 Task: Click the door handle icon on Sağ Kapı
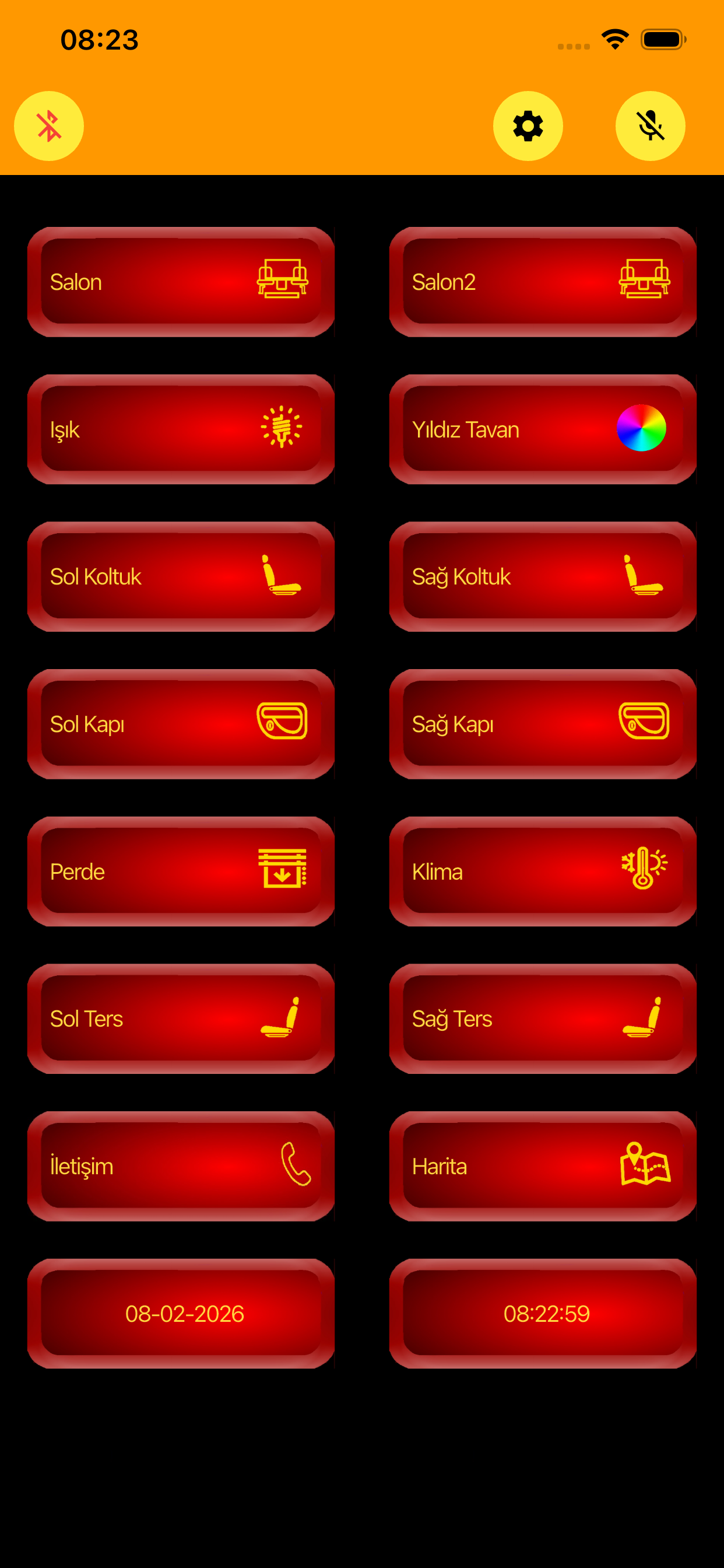pos(644,724)
